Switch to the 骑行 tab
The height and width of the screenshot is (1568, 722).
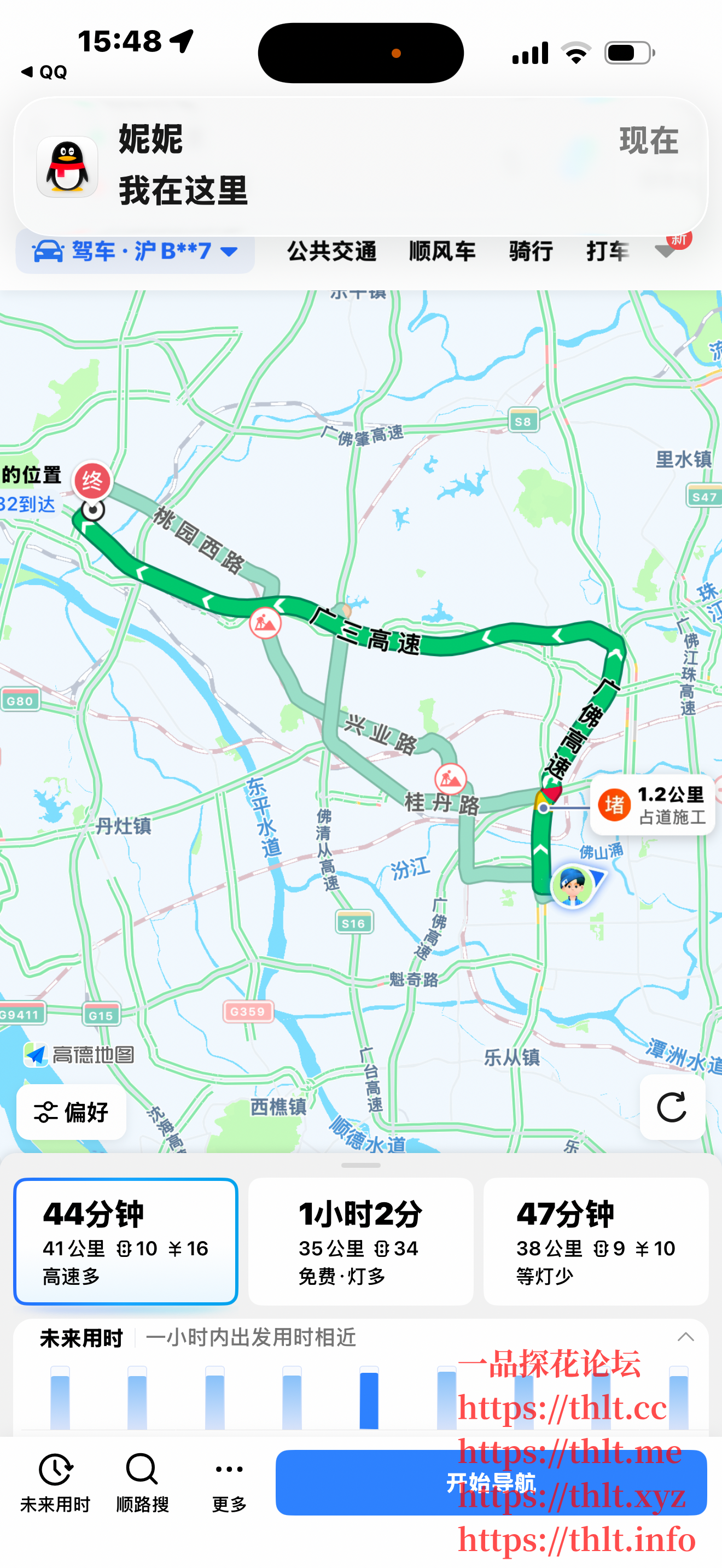click(531, 251)
